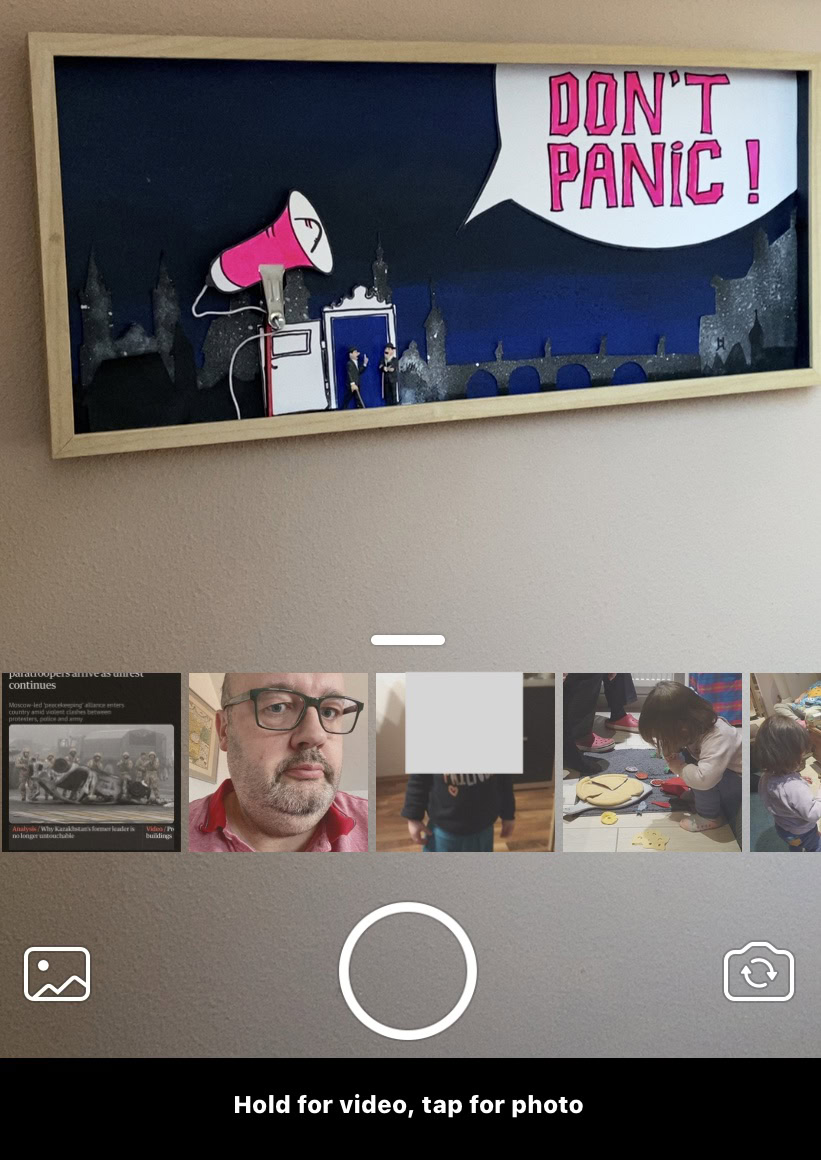The height and width of the screenshot is (1160, 821).
Task: Tap the shutter button to take photo
Action: coord(408,971)
